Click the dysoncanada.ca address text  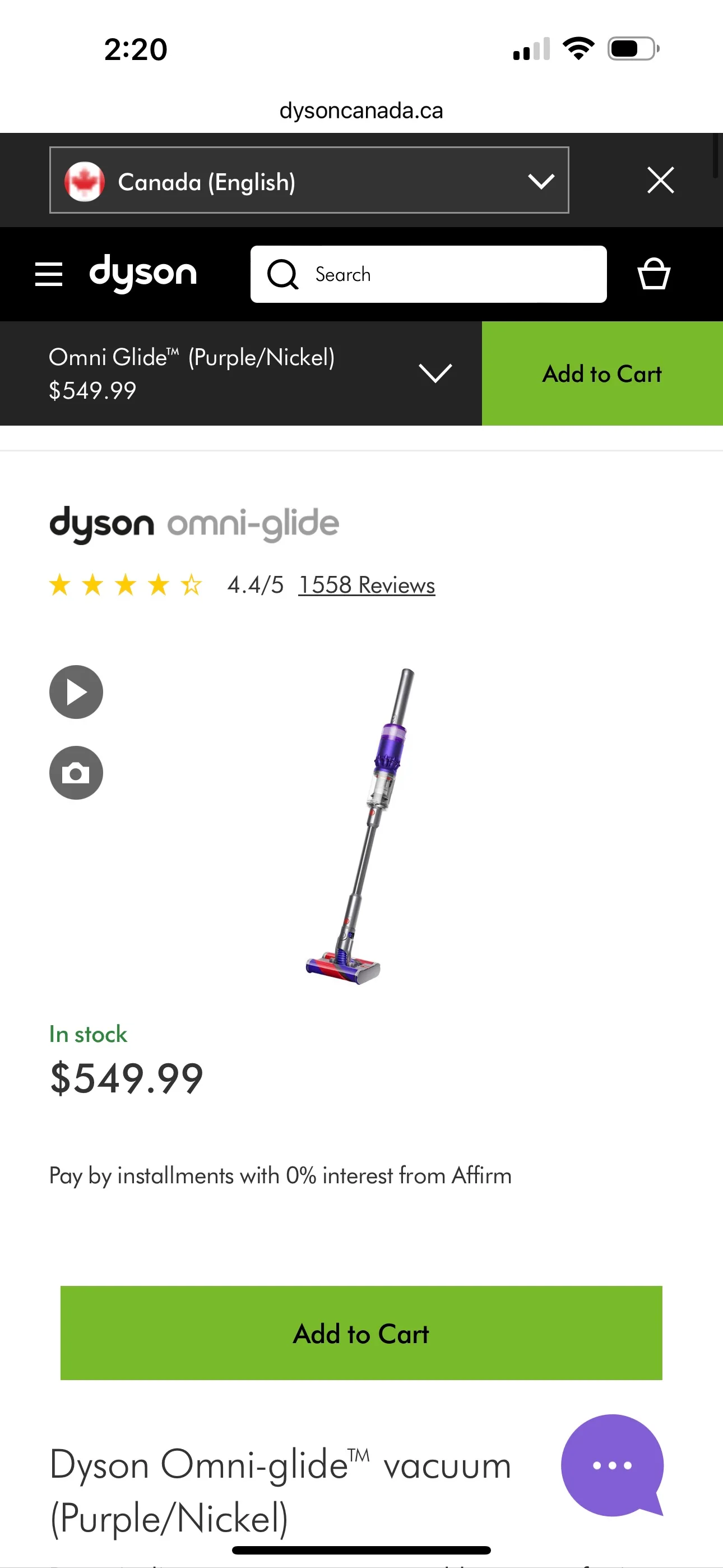[361, 110]
